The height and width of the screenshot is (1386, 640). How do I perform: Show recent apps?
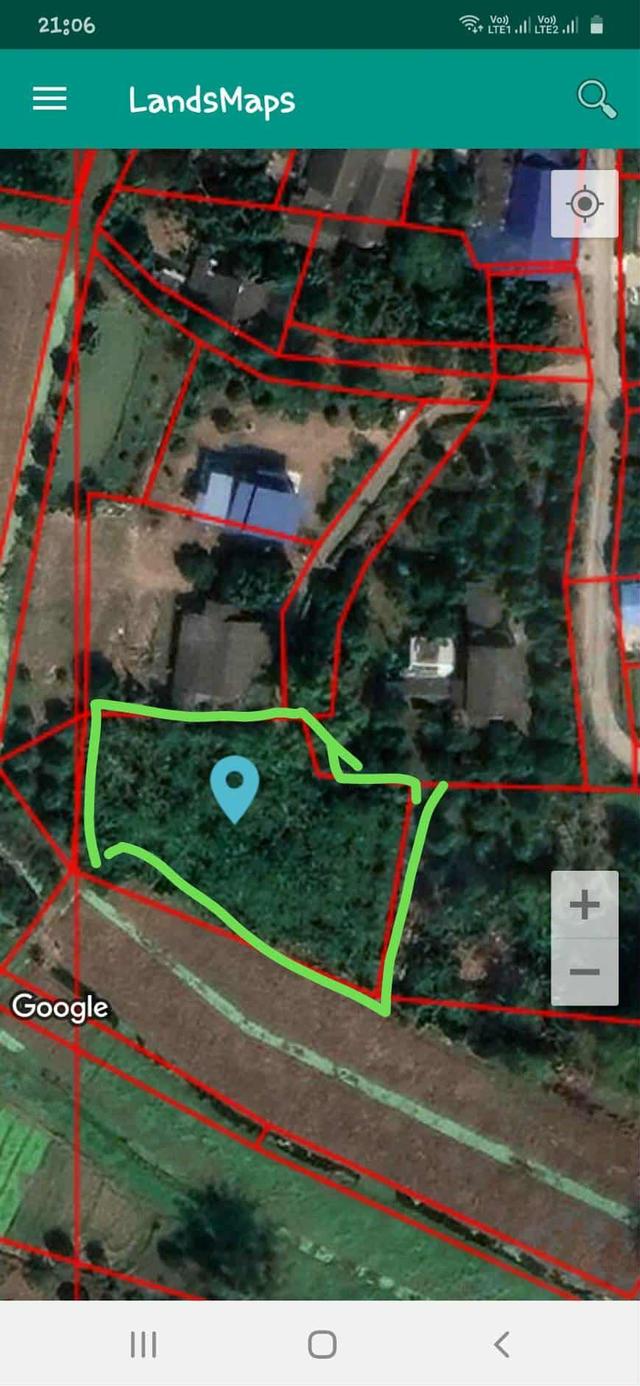tap(143, 1344)
